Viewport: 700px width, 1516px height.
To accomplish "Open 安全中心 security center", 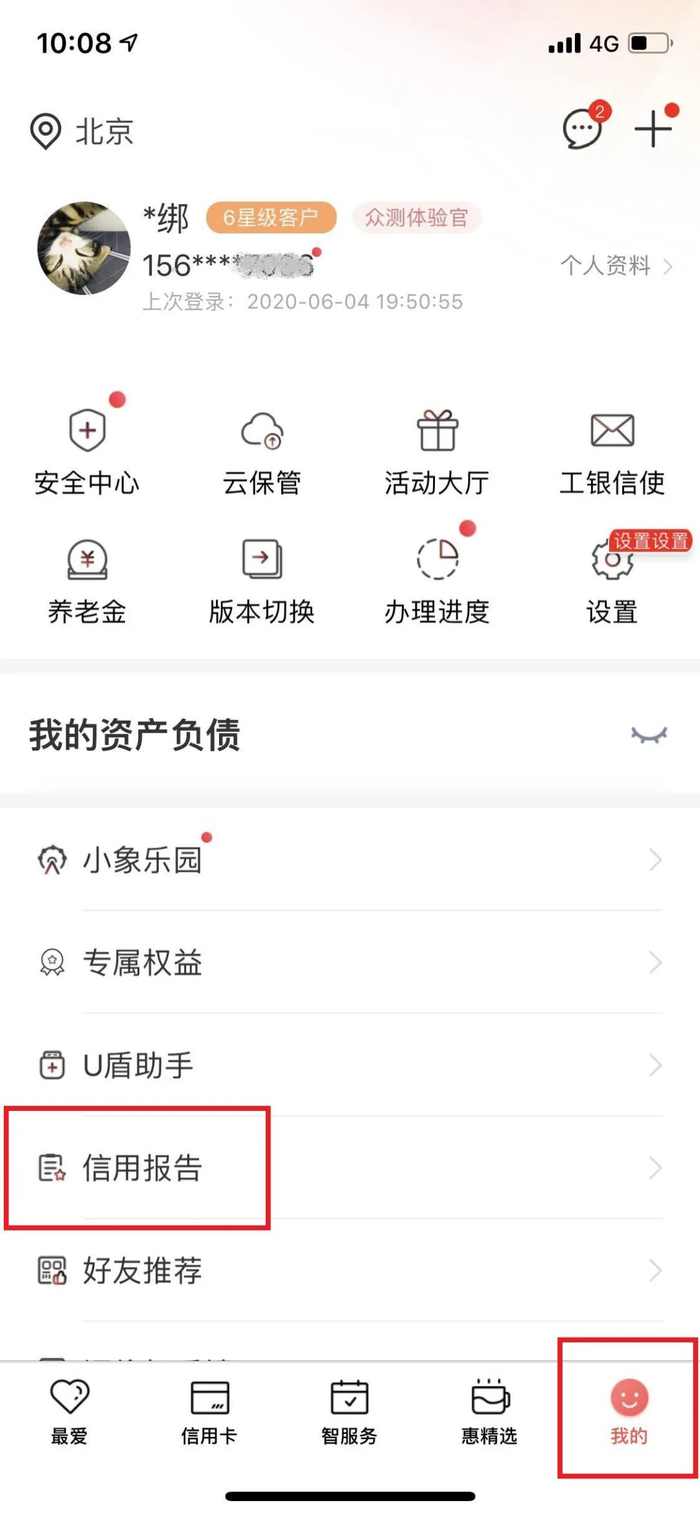I will [87, 454].
